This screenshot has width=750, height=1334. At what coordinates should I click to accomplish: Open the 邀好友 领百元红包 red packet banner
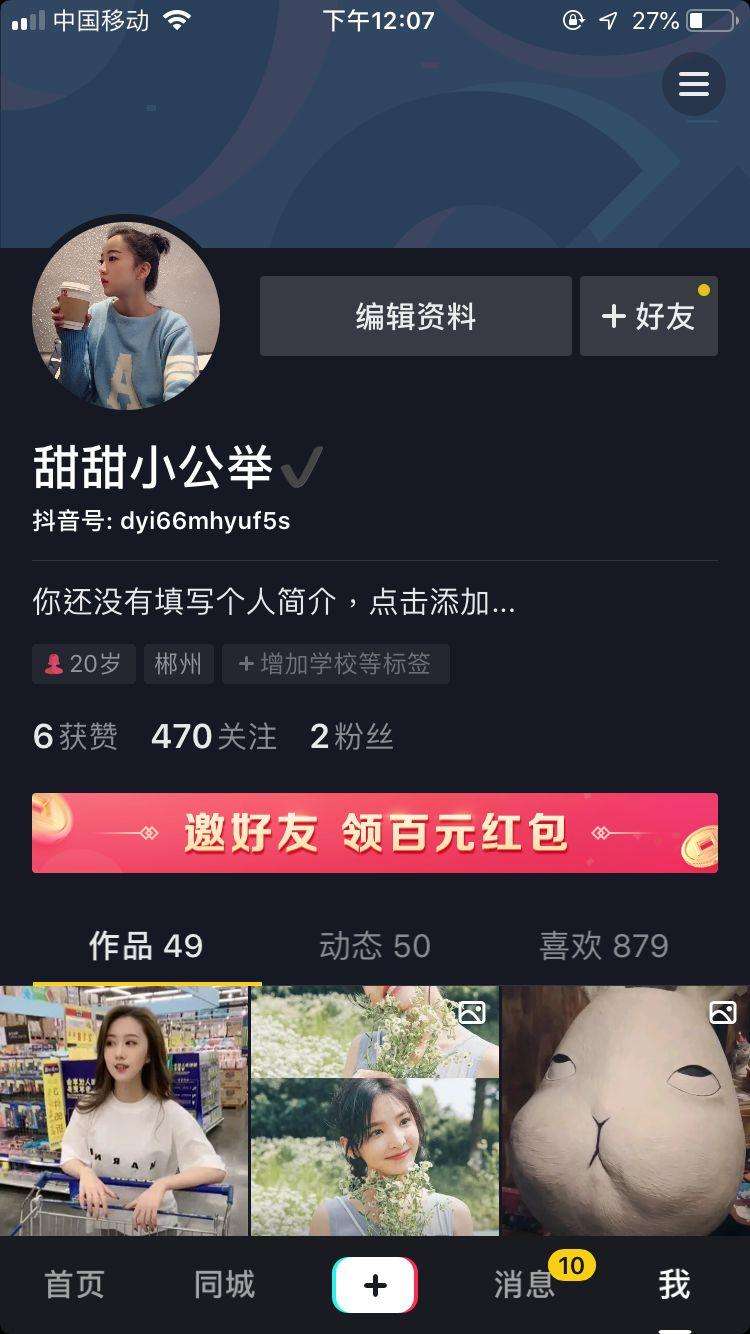click(x=375, y=832)
